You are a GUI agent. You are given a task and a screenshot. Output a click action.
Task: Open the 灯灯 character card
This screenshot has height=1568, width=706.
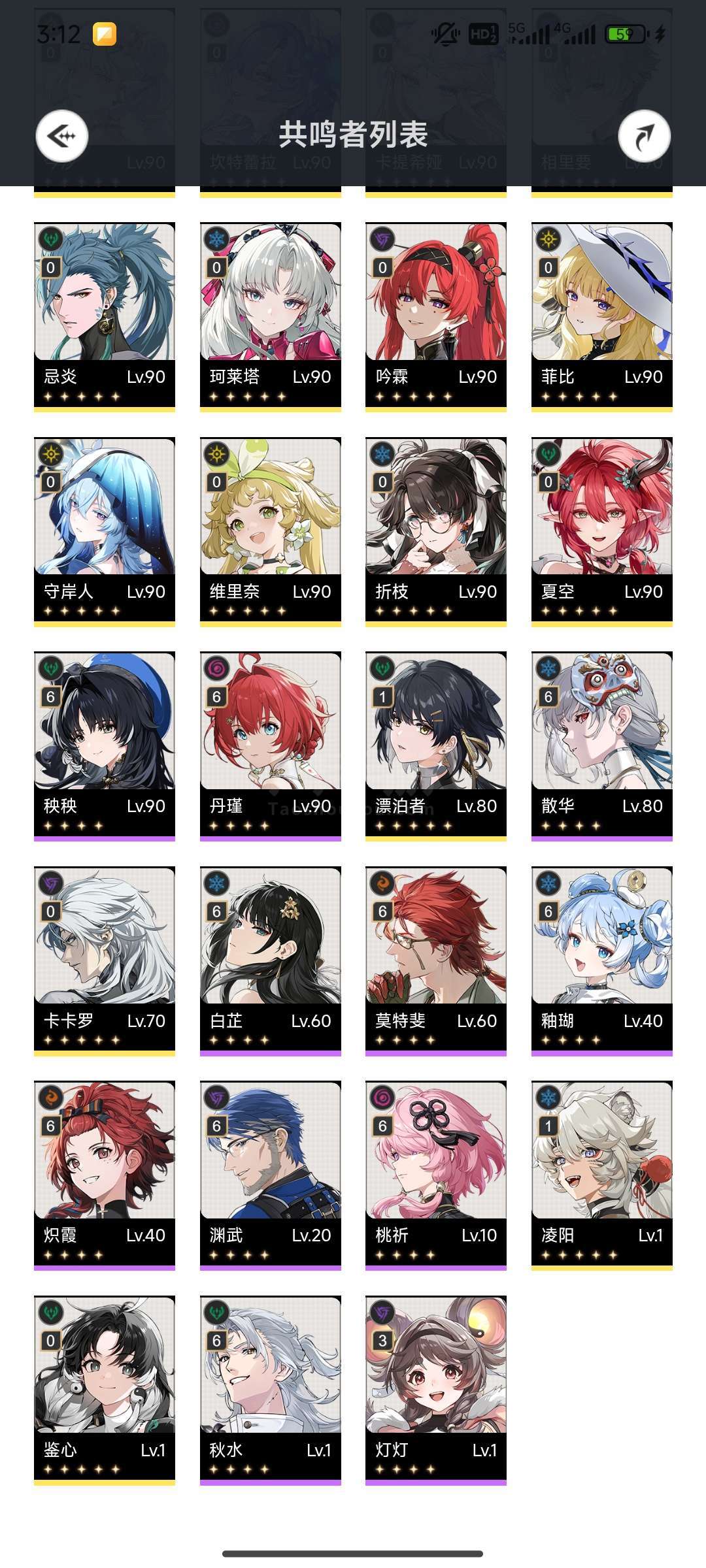pyautogui.click(x=436, y=1391)
